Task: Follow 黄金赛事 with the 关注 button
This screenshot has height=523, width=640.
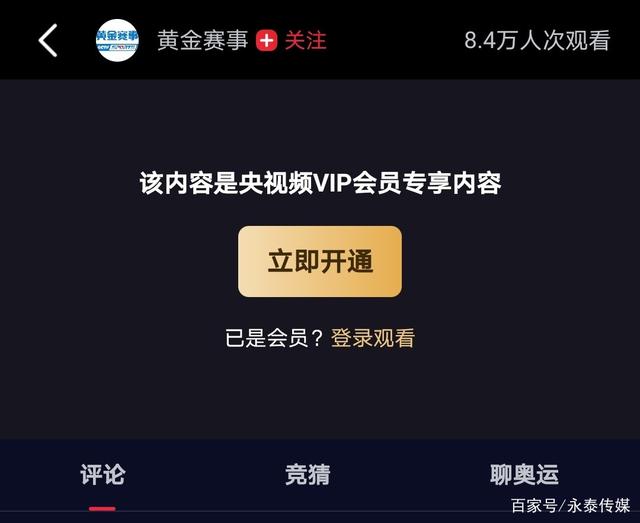Action: [x=292, y=41]
